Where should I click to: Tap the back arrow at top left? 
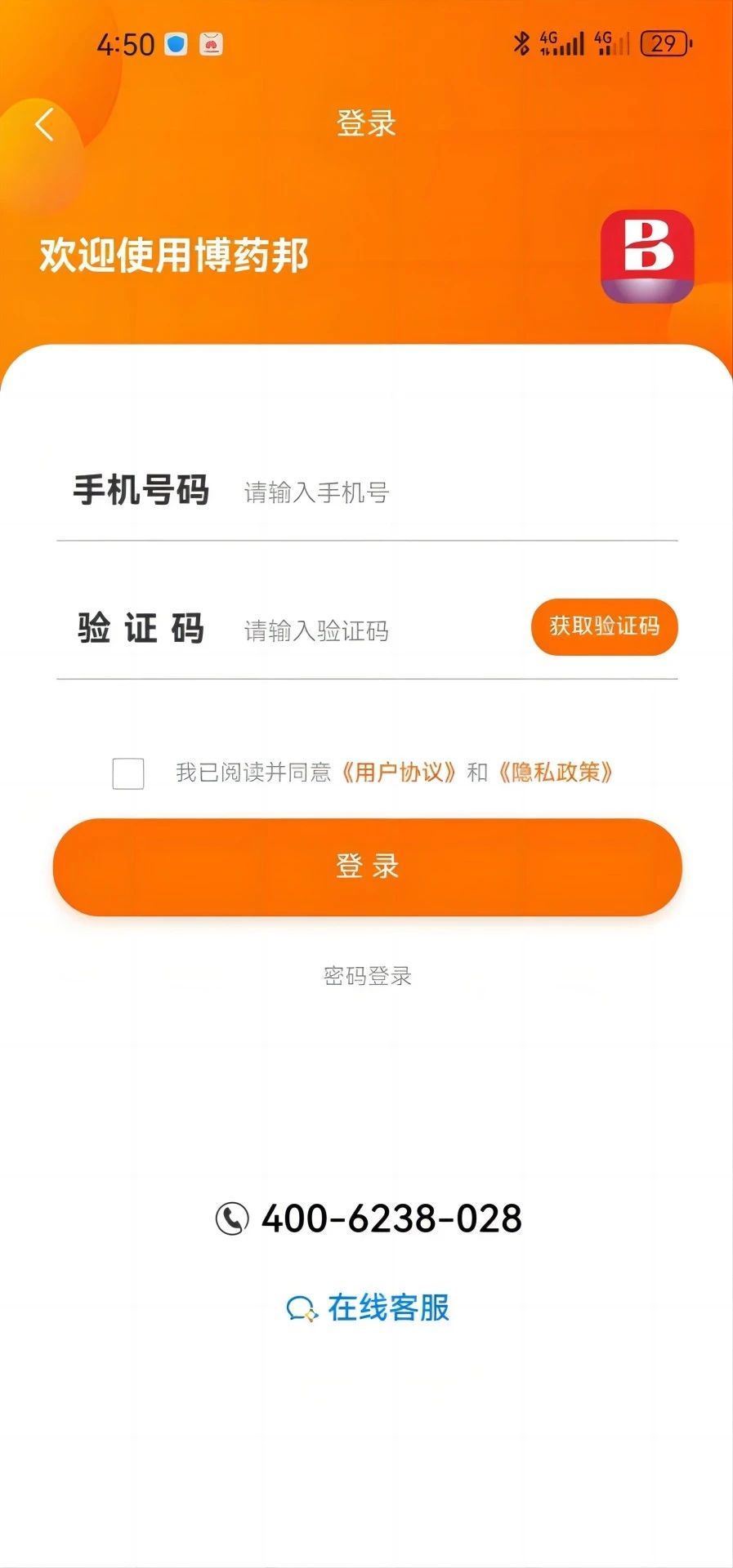[42, 122]
